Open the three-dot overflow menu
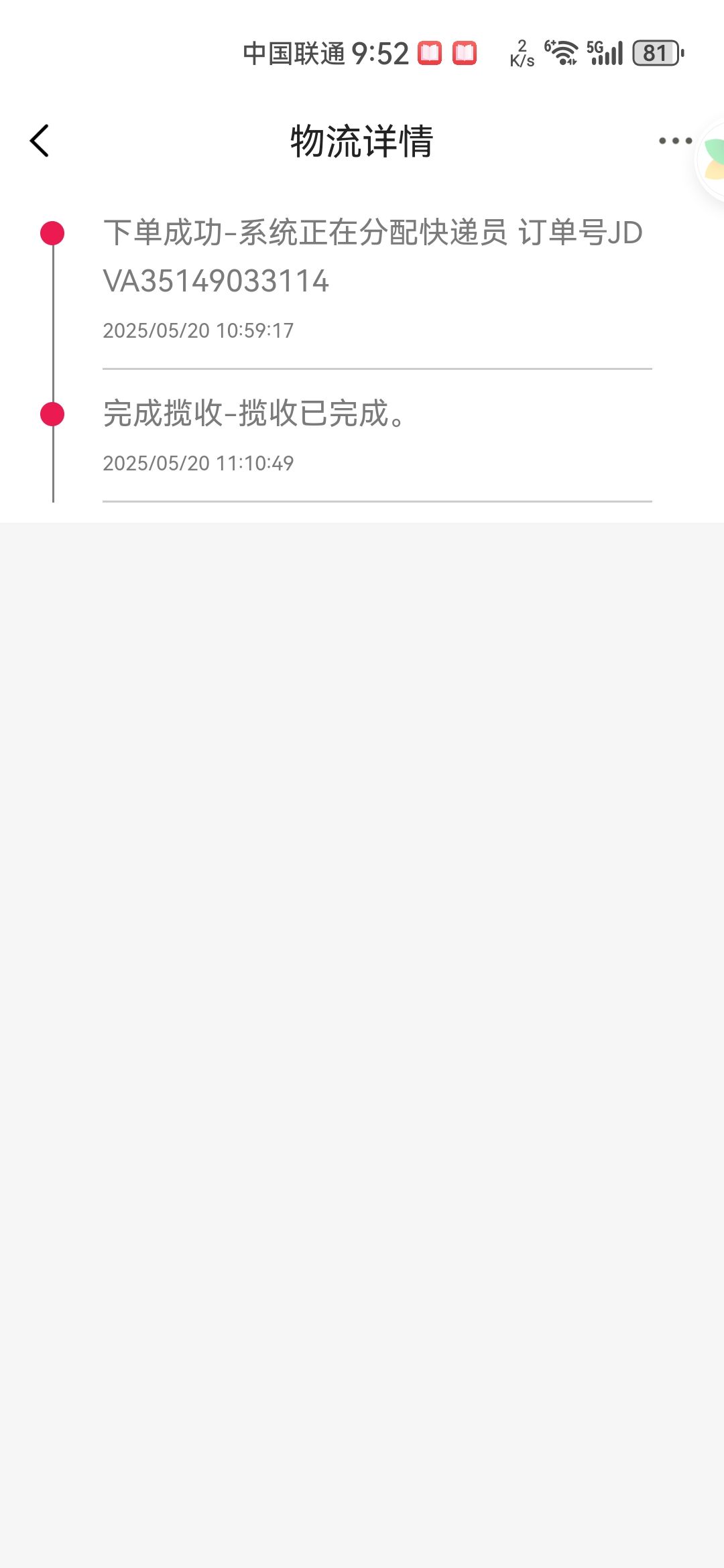This screenshot has height=1568, width=724. click(674, 141)
